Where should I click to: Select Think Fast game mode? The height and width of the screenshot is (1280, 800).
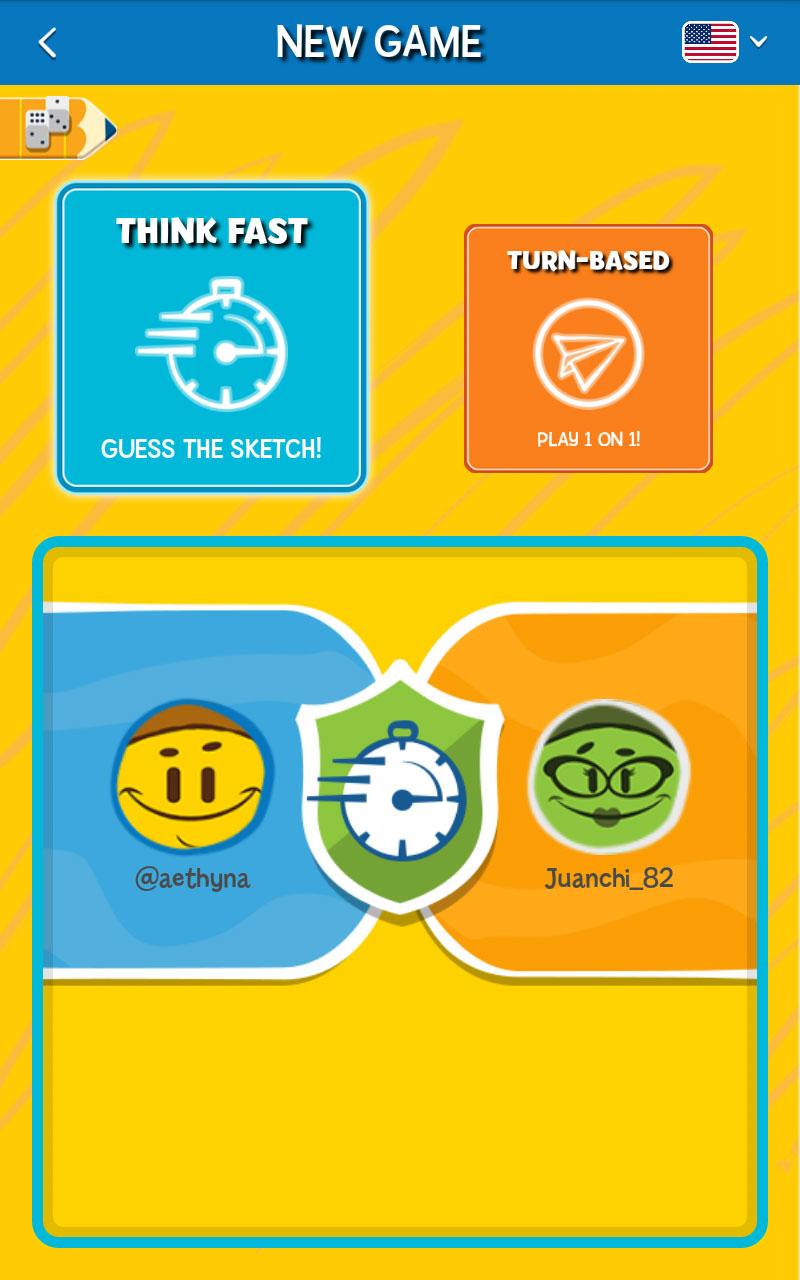coord(212,338)
